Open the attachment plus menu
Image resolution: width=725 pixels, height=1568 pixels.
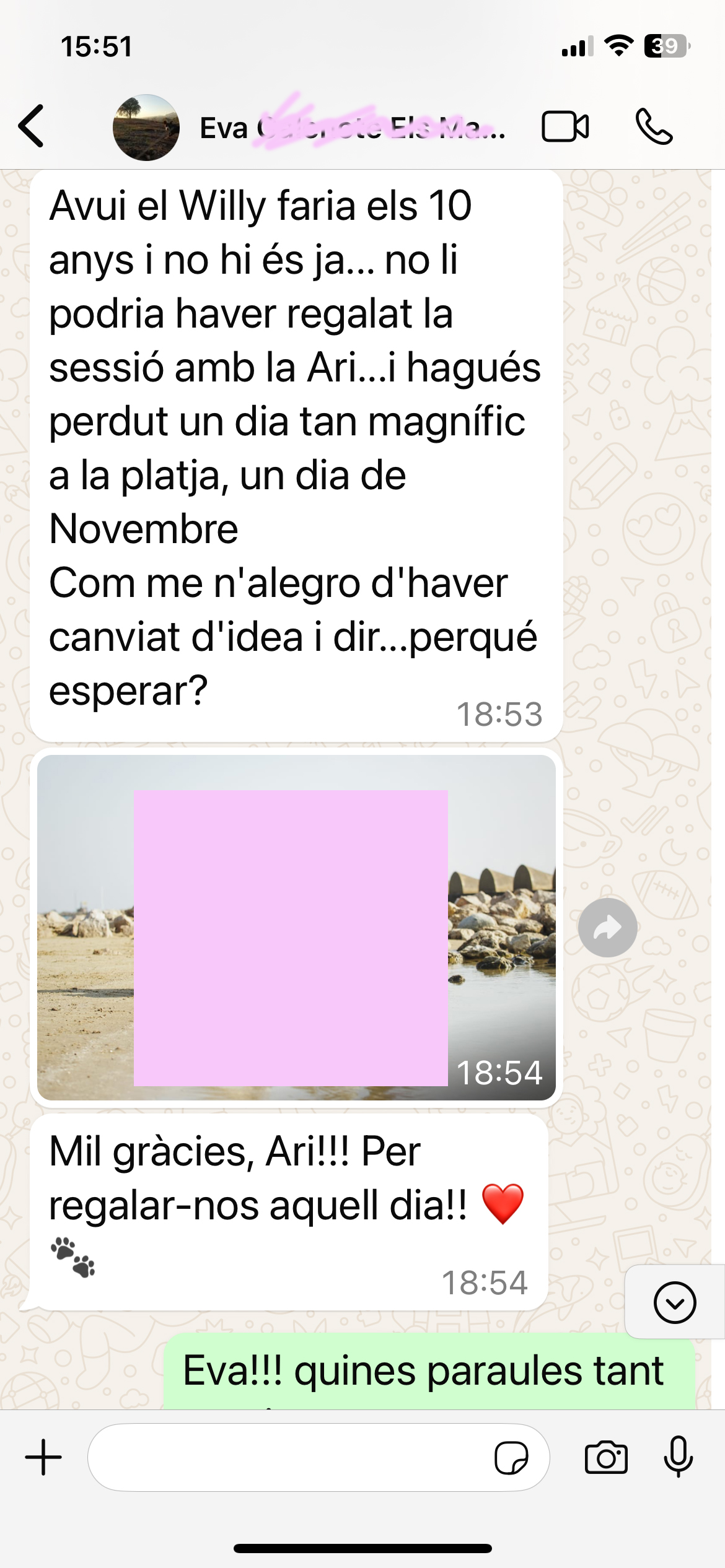pyautogui.click(x=43, y=1457)
